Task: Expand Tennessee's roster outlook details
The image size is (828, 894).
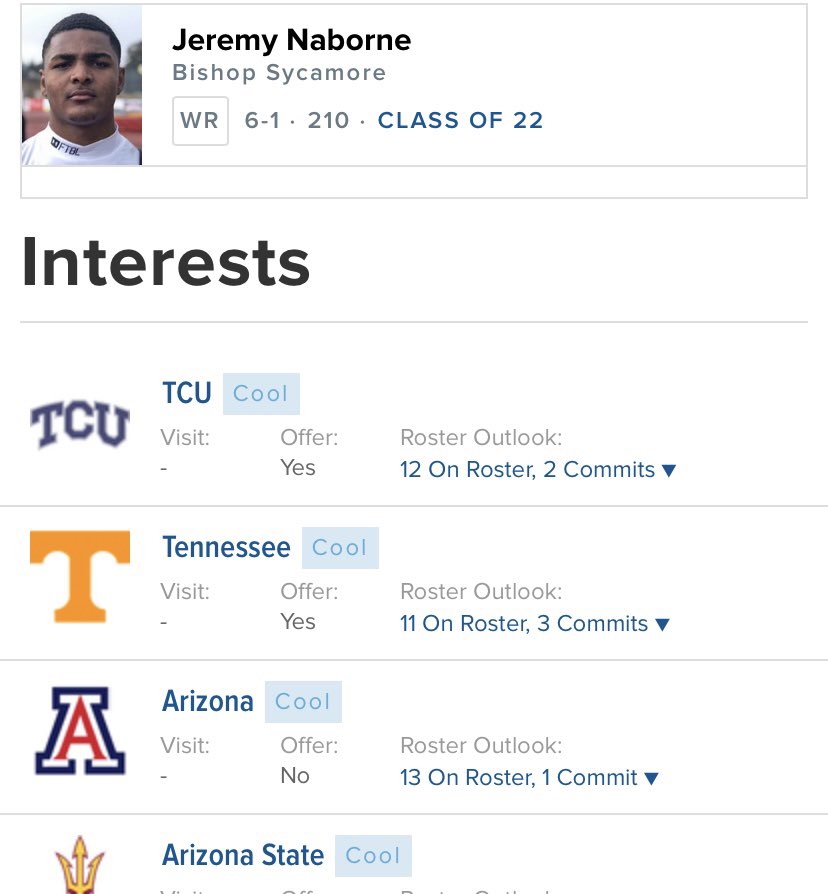Action: [x=534, y=624]
